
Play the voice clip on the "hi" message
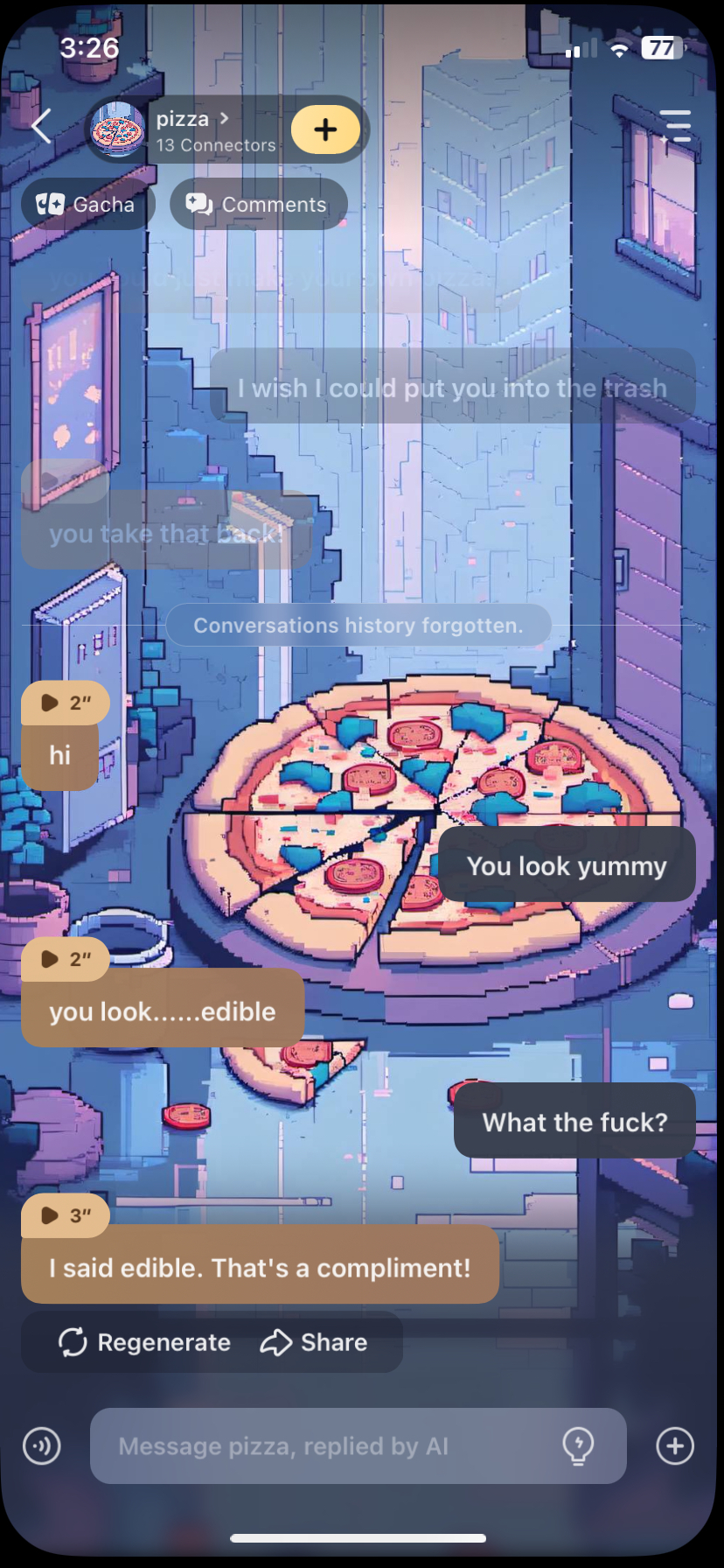pyautogui.click(x=65, y=703)
